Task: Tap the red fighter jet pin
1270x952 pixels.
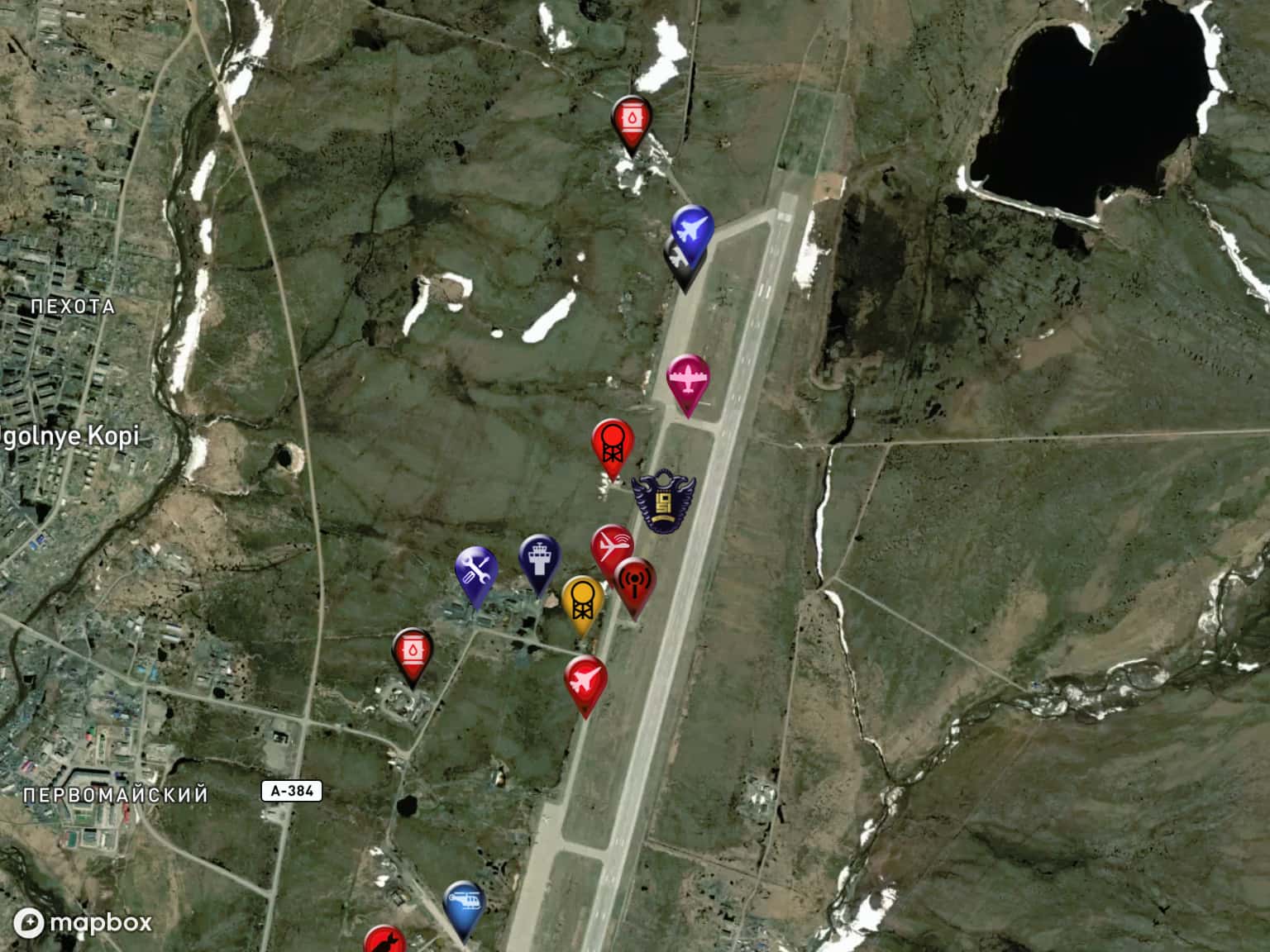Action: point(585,680)
